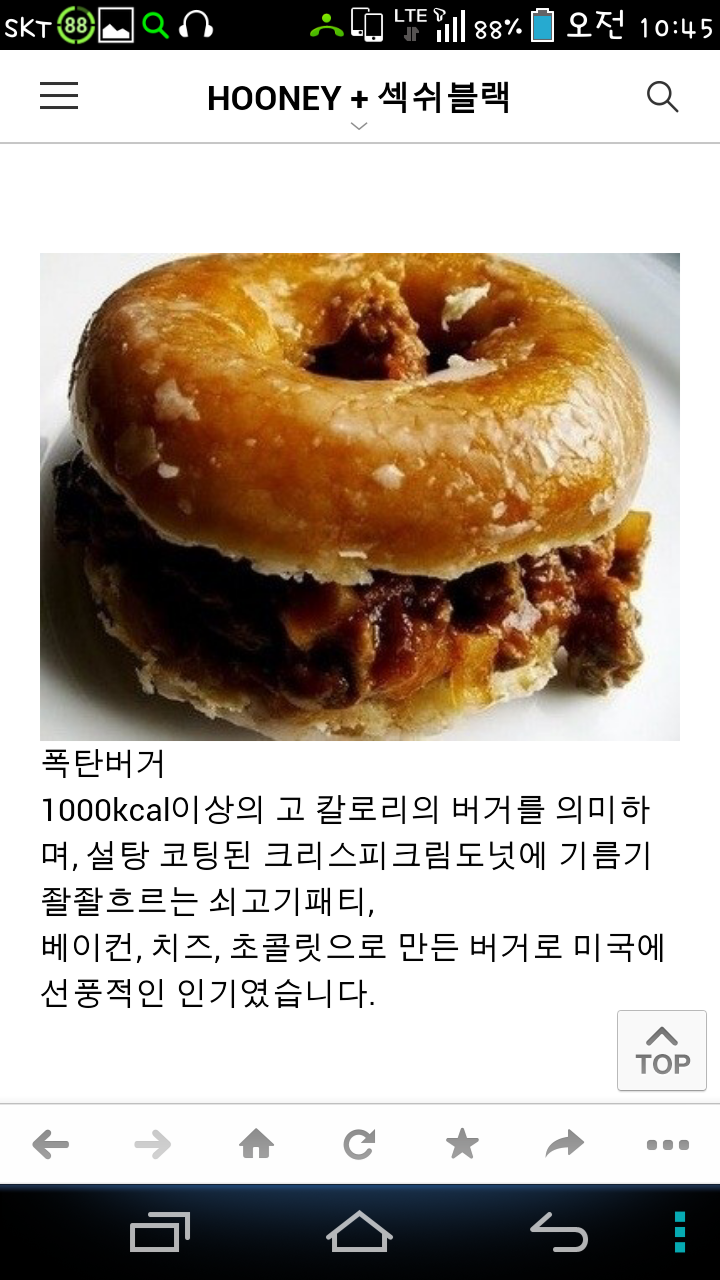Tap the TOP button to scroll up

click(661, 1050)
